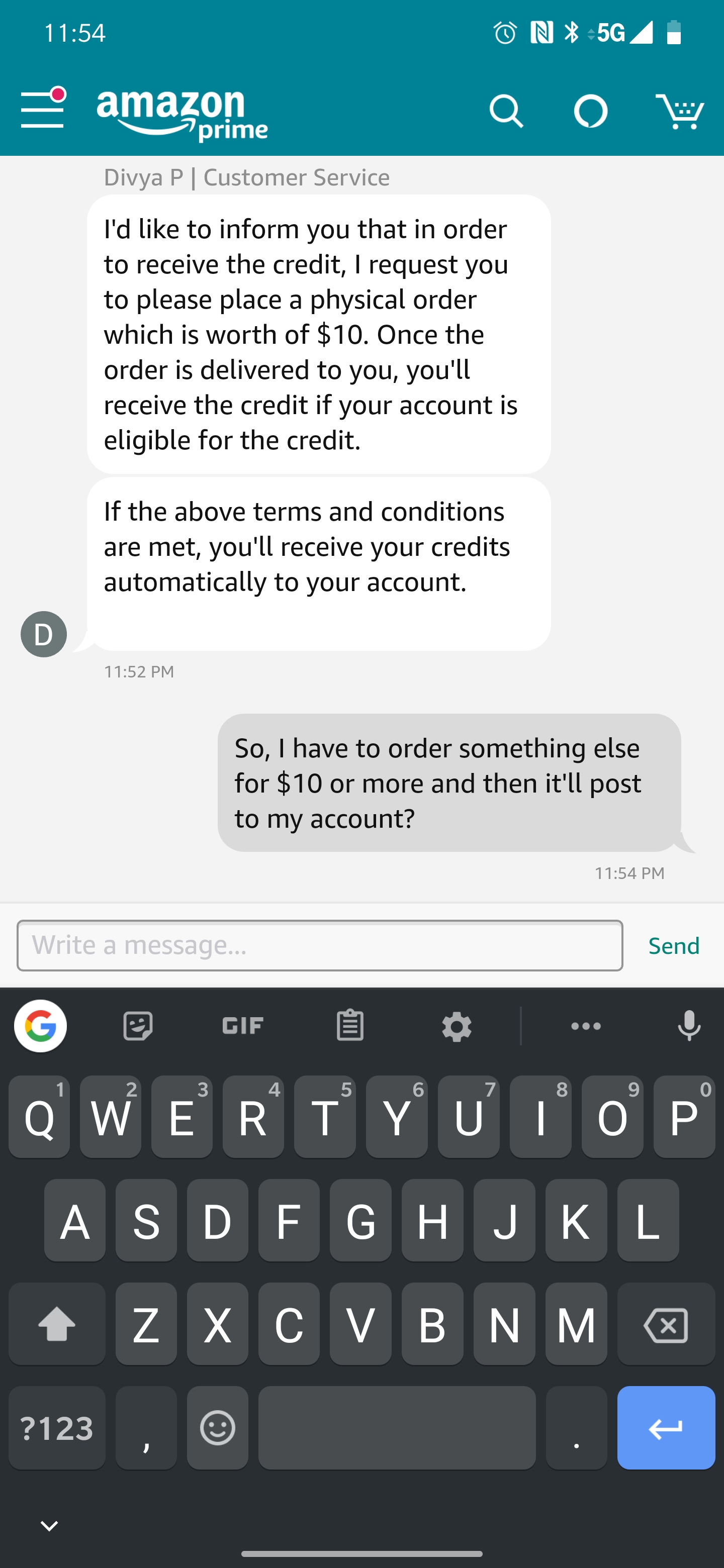Open the keyboard clipboard
The image size is (724, 1568).
point(349,1026)
